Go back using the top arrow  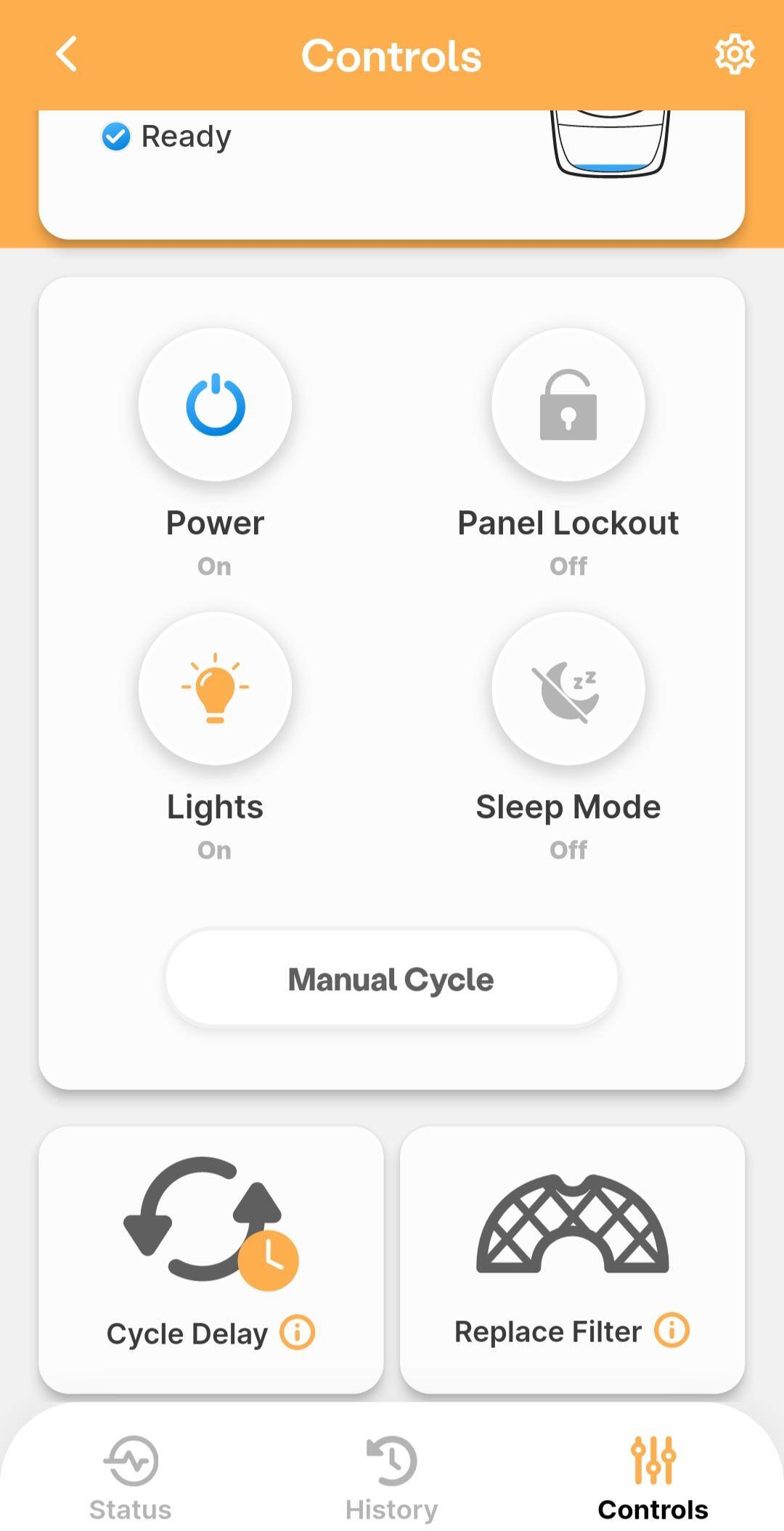coord(67,54)
